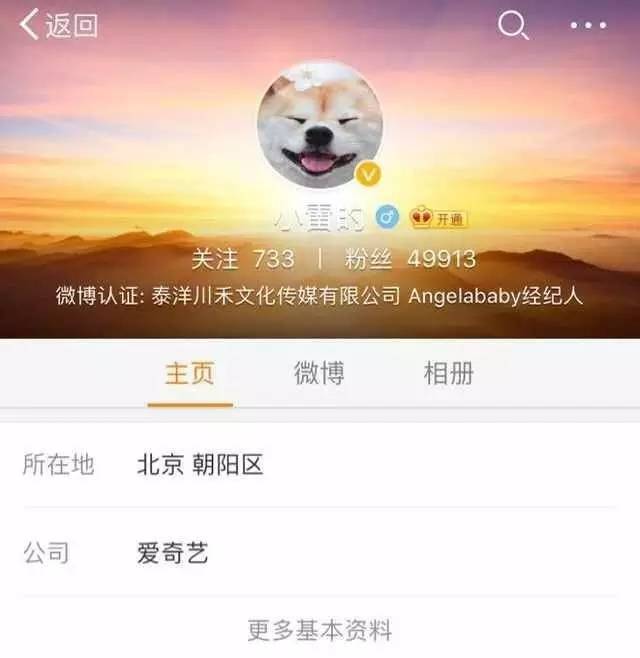640x658 pixels.
Task: Switch to the 微博 tab
Action: 319,375
